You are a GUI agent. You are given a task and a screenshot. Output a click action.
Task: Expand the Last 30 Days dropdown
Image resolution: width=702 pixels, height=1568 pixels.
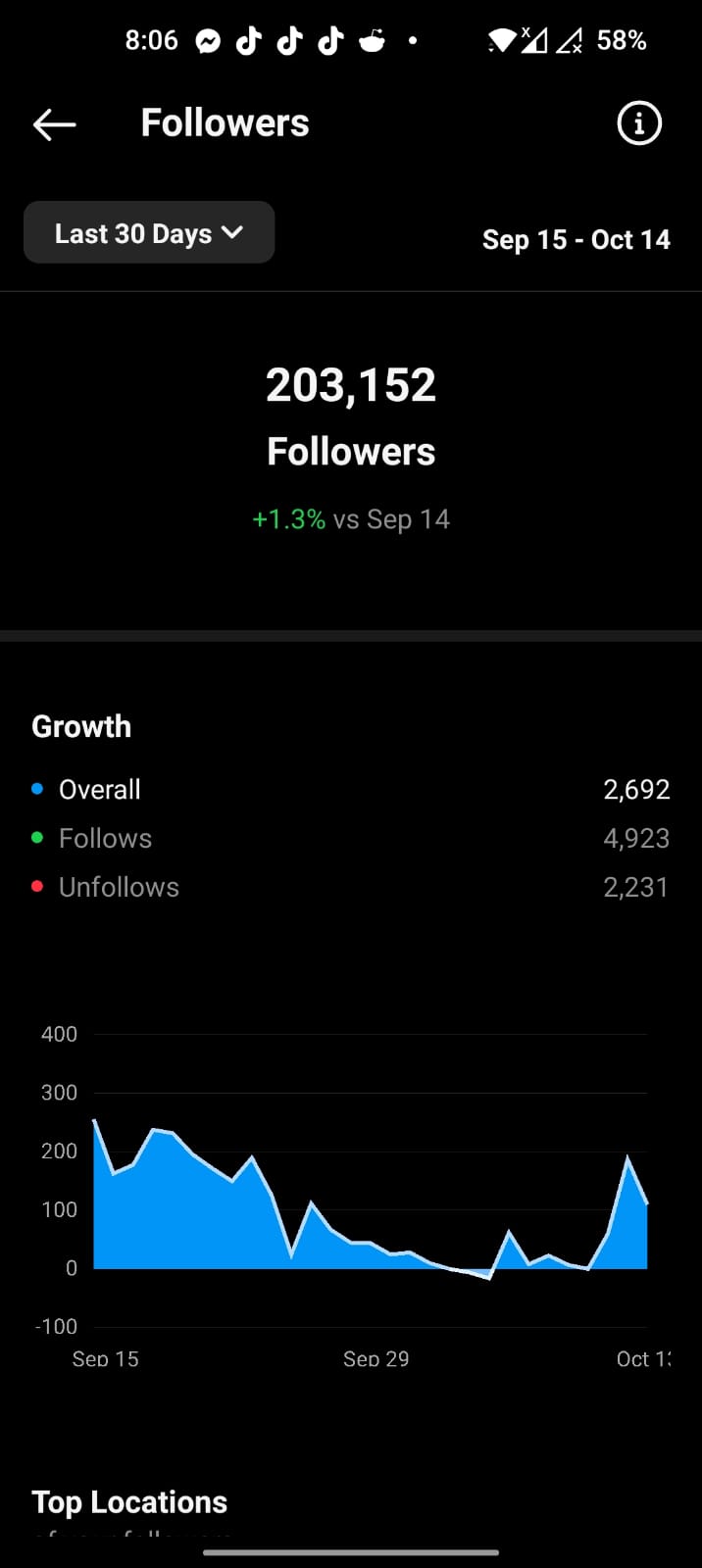149,233
